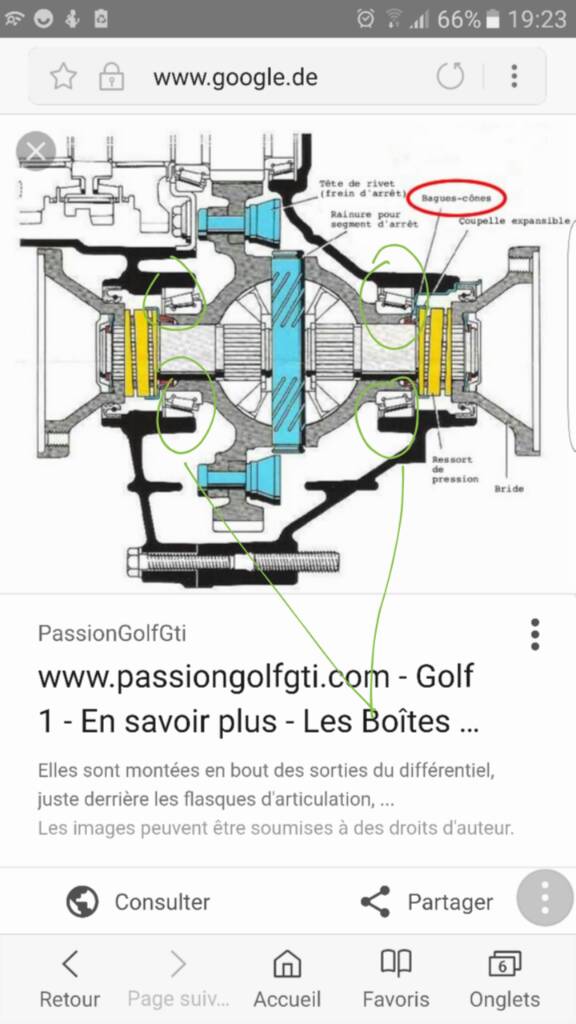The width and height of the screenshot is (576, 1024).
Task: Open the browser overflow menu
Action: click(514, 76)
